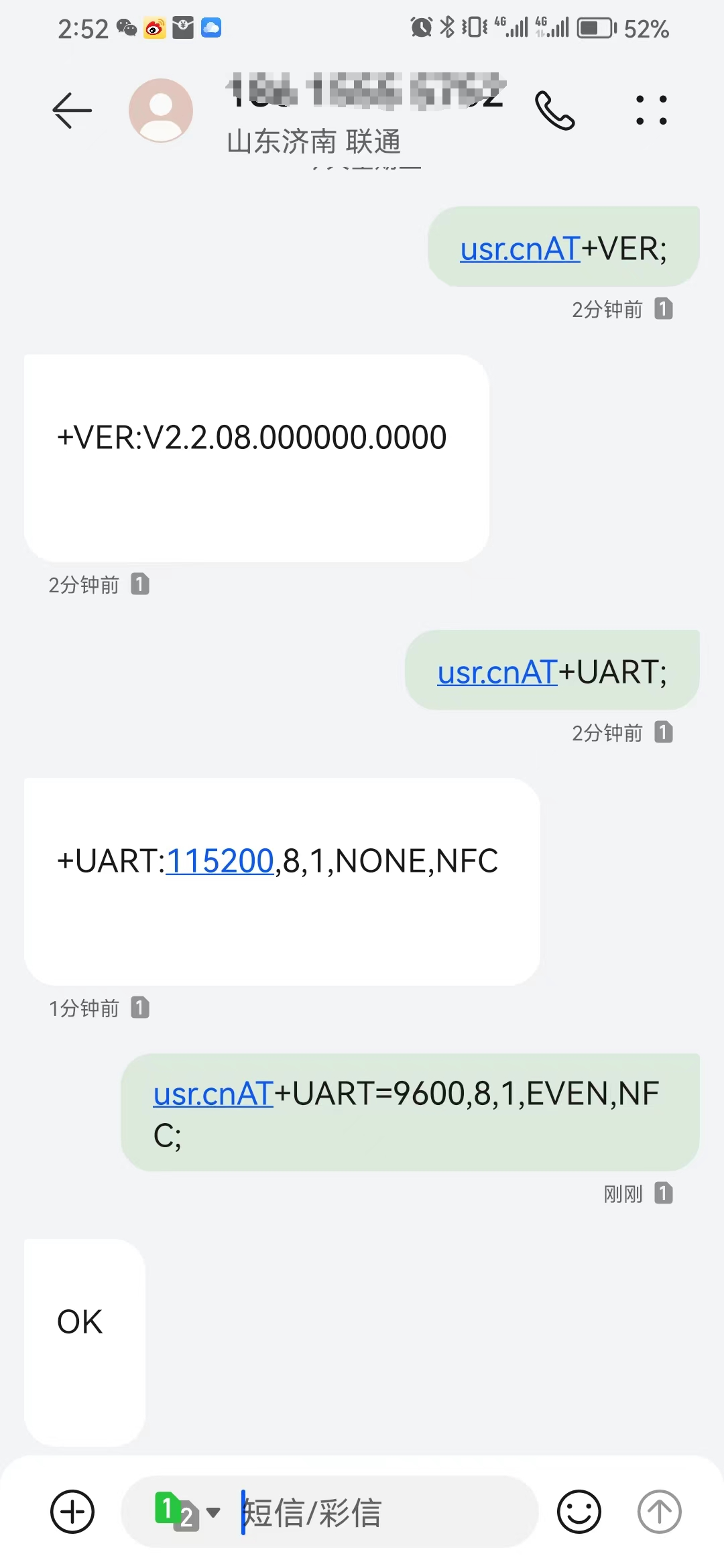Open the plus attachment menu
This screenshot has width=724, height=1568.
[x=72, y=1512]
